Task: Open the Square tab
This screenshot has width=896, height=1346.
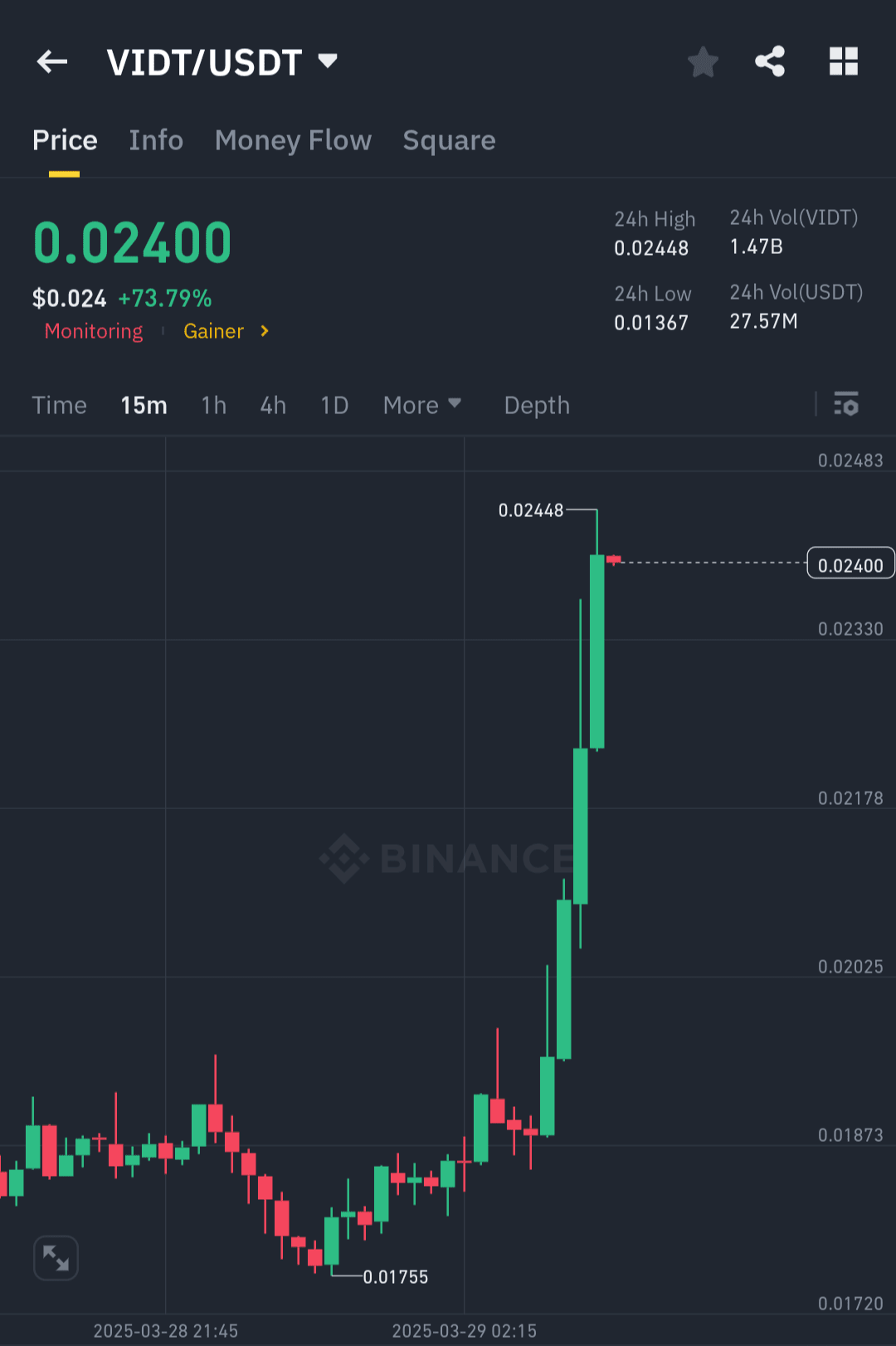Action: point(449,140)
